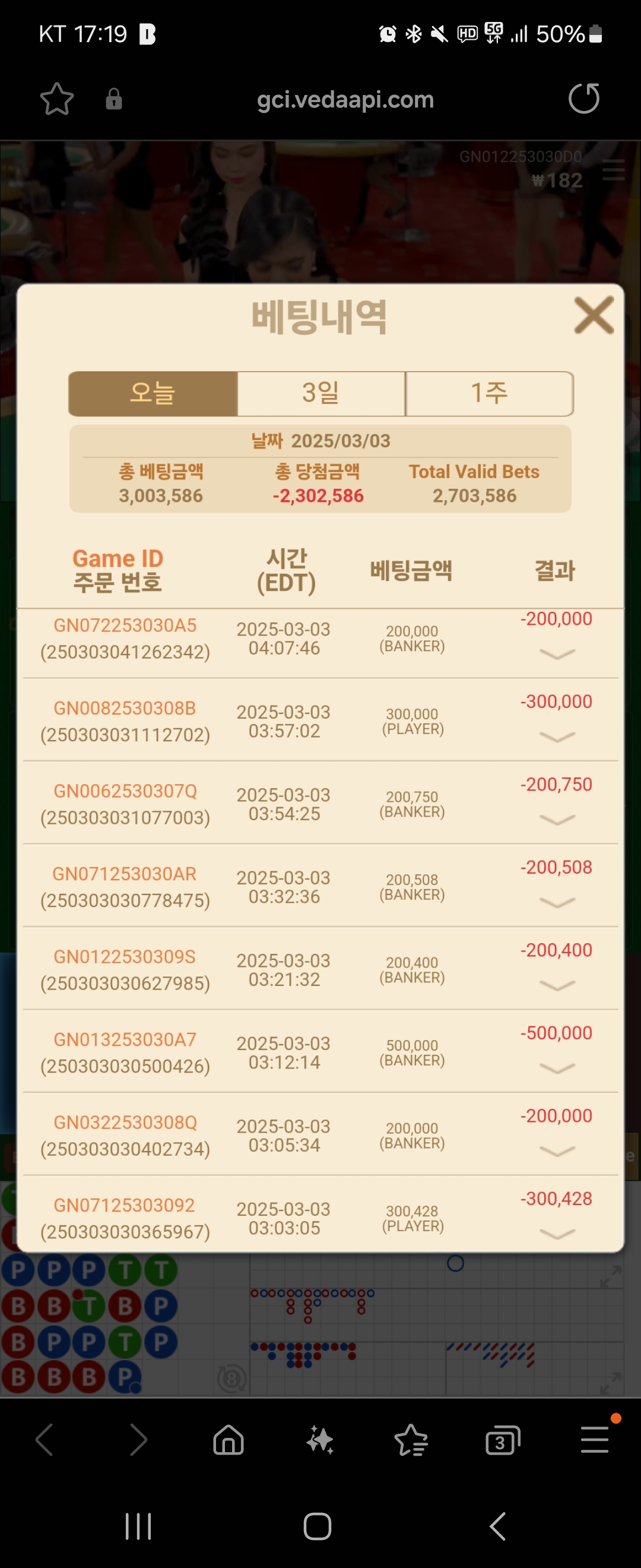Expand result details for GN0122530309S
The image size is (641, 1568).
(x=557, y=985)
